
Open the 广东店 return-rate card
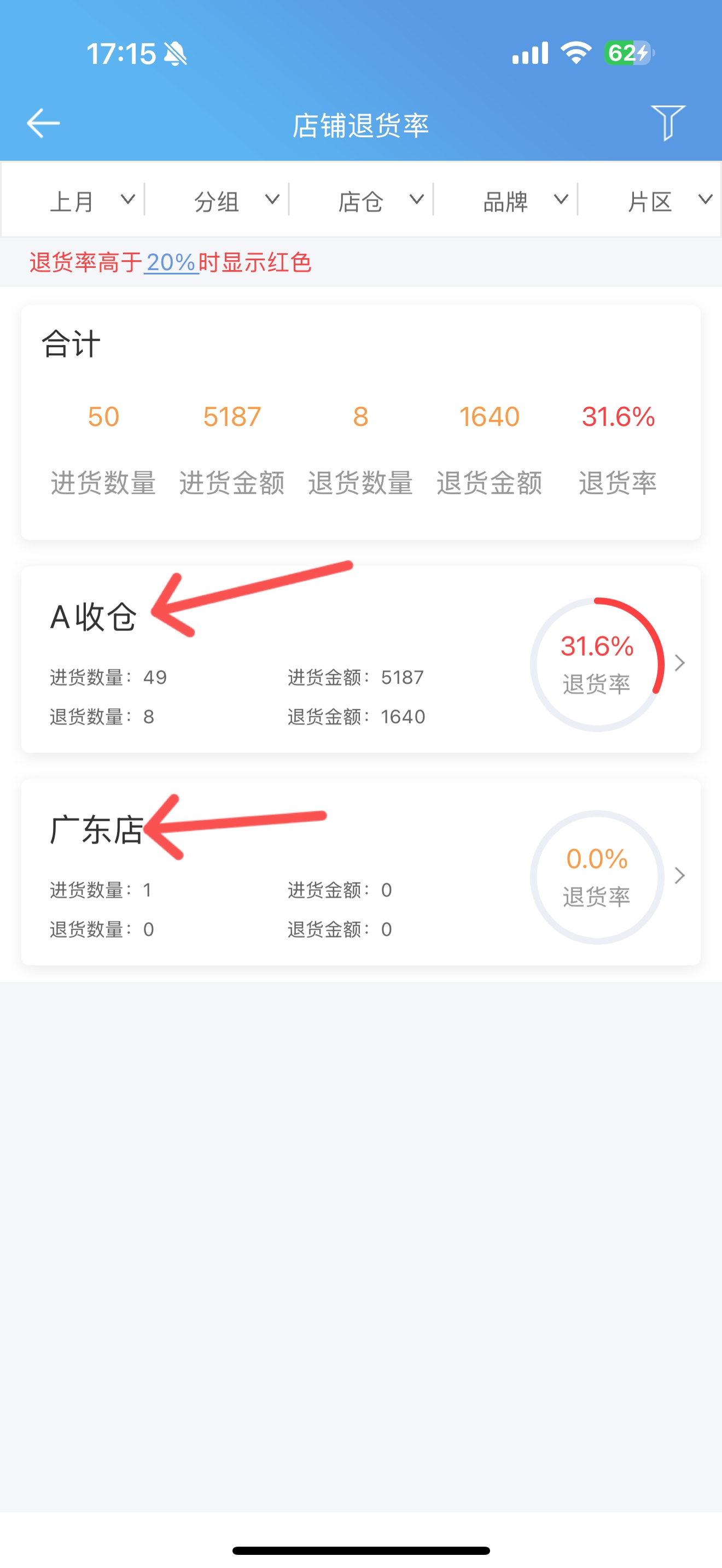click(361, 872)
